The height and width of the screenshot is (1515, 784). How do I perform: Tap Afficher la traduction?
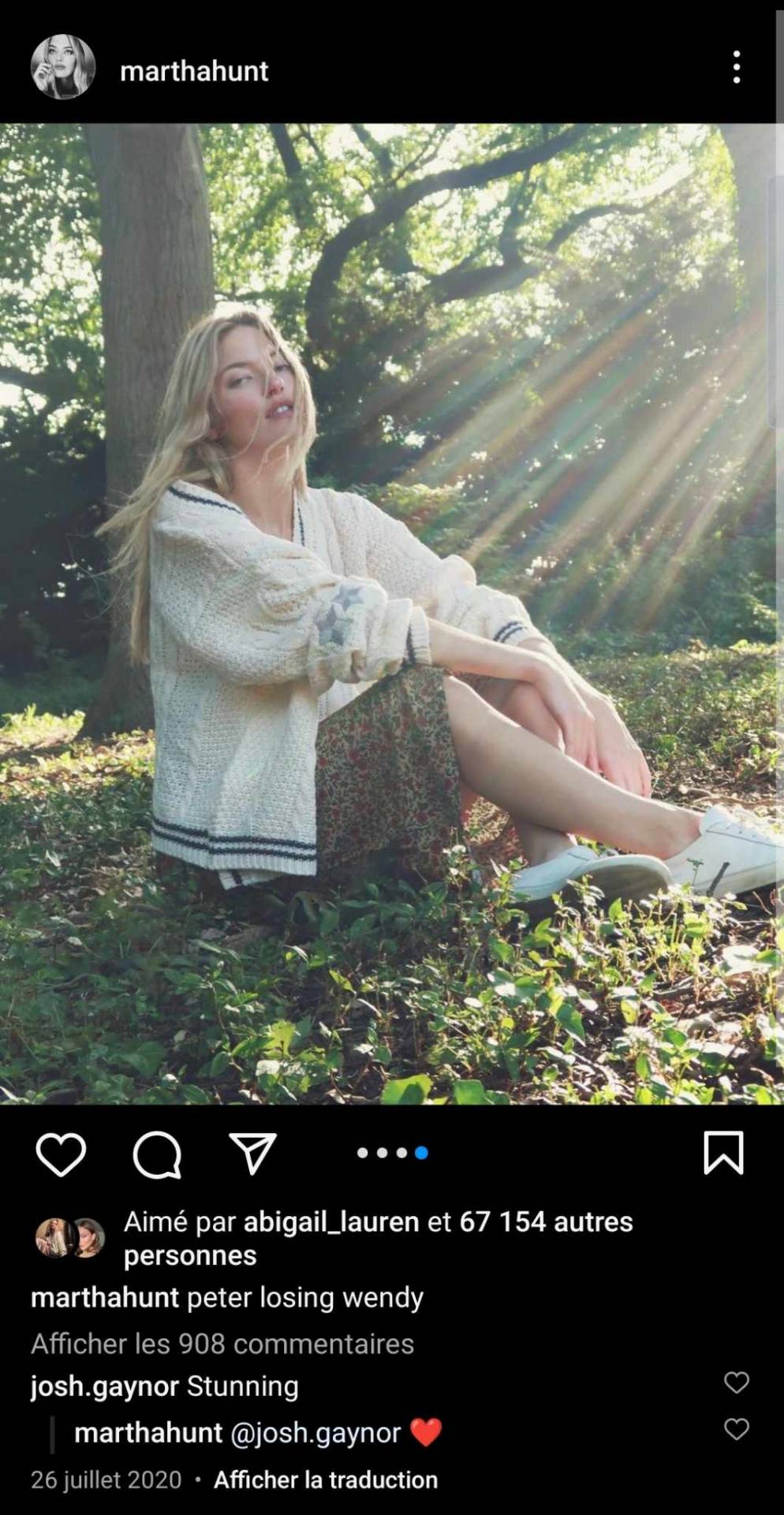point(326,1479)
